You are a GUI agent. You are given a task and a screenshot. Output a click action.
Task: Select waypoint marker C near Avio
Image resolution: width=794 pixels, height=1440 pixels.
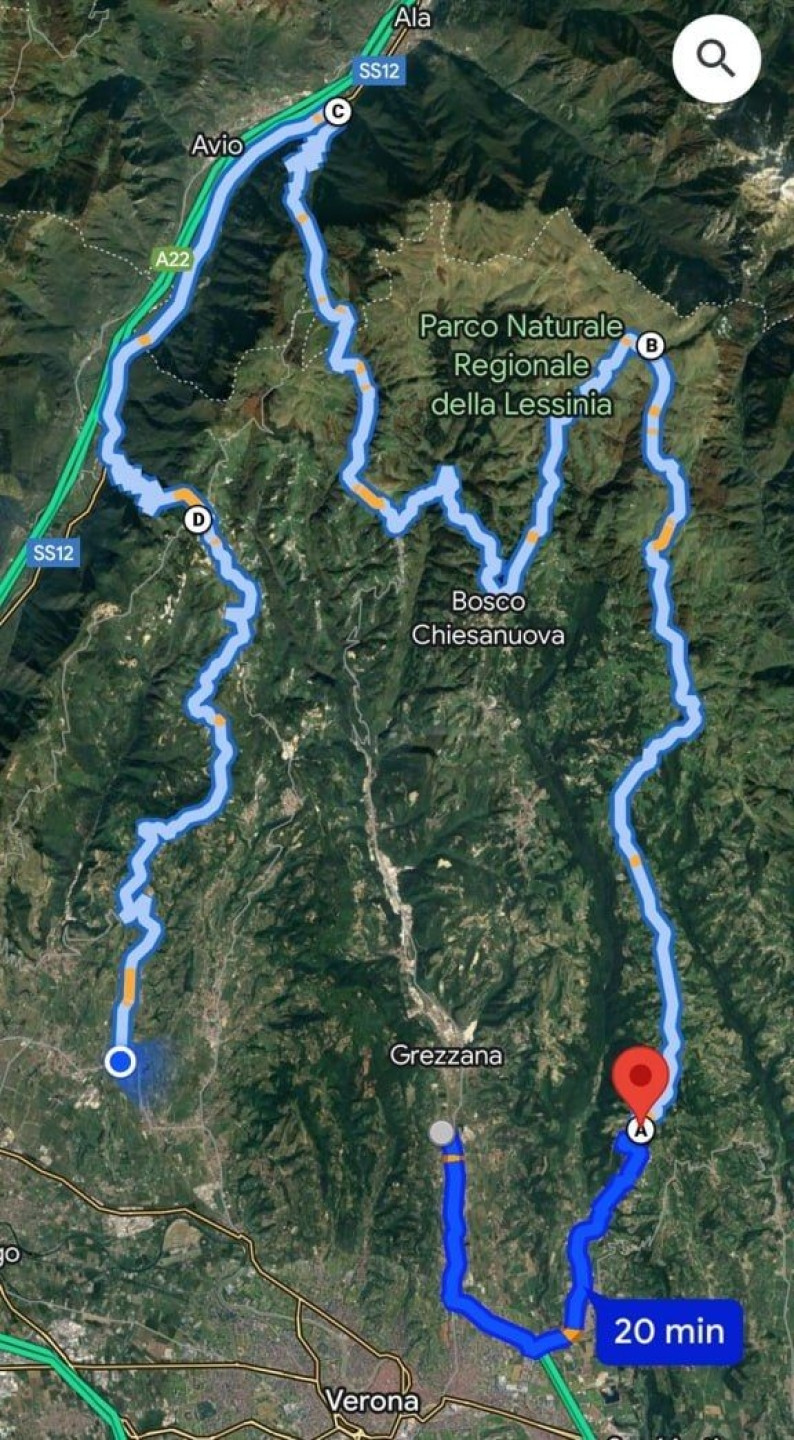(338, 112)
